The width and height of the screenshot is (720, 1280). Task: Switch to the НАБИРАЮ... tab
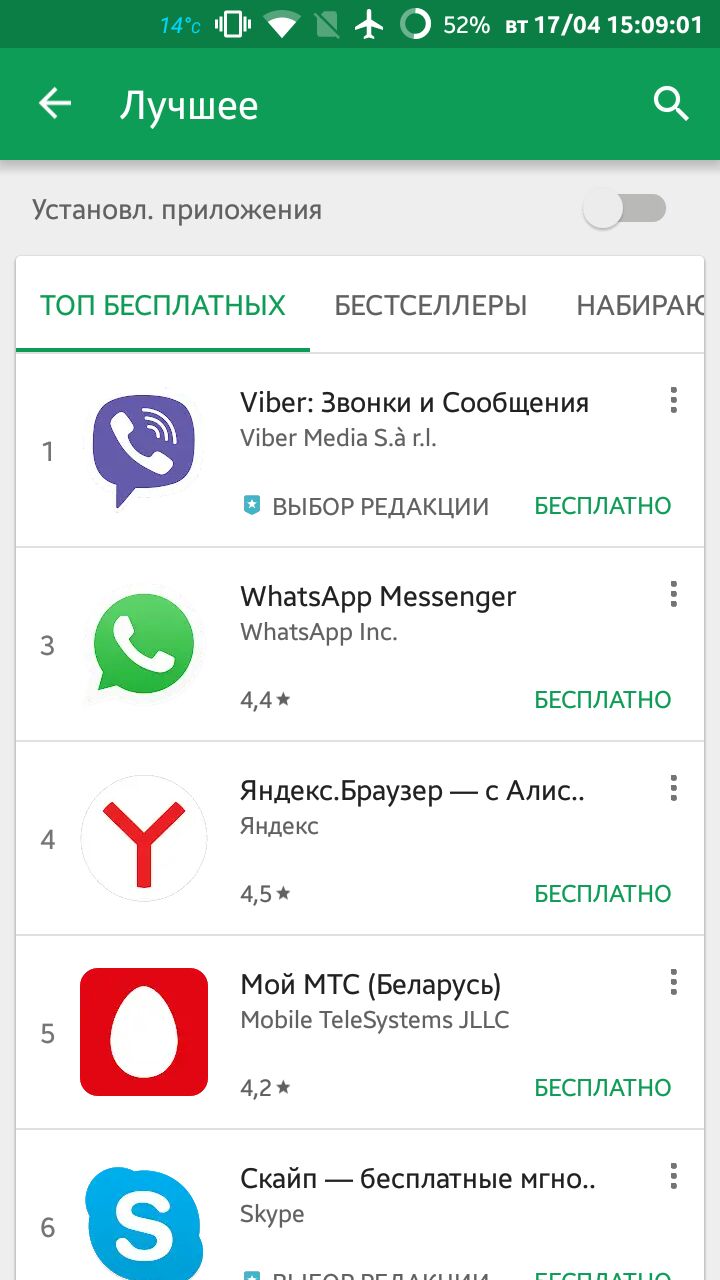click(x=640, y=305)
